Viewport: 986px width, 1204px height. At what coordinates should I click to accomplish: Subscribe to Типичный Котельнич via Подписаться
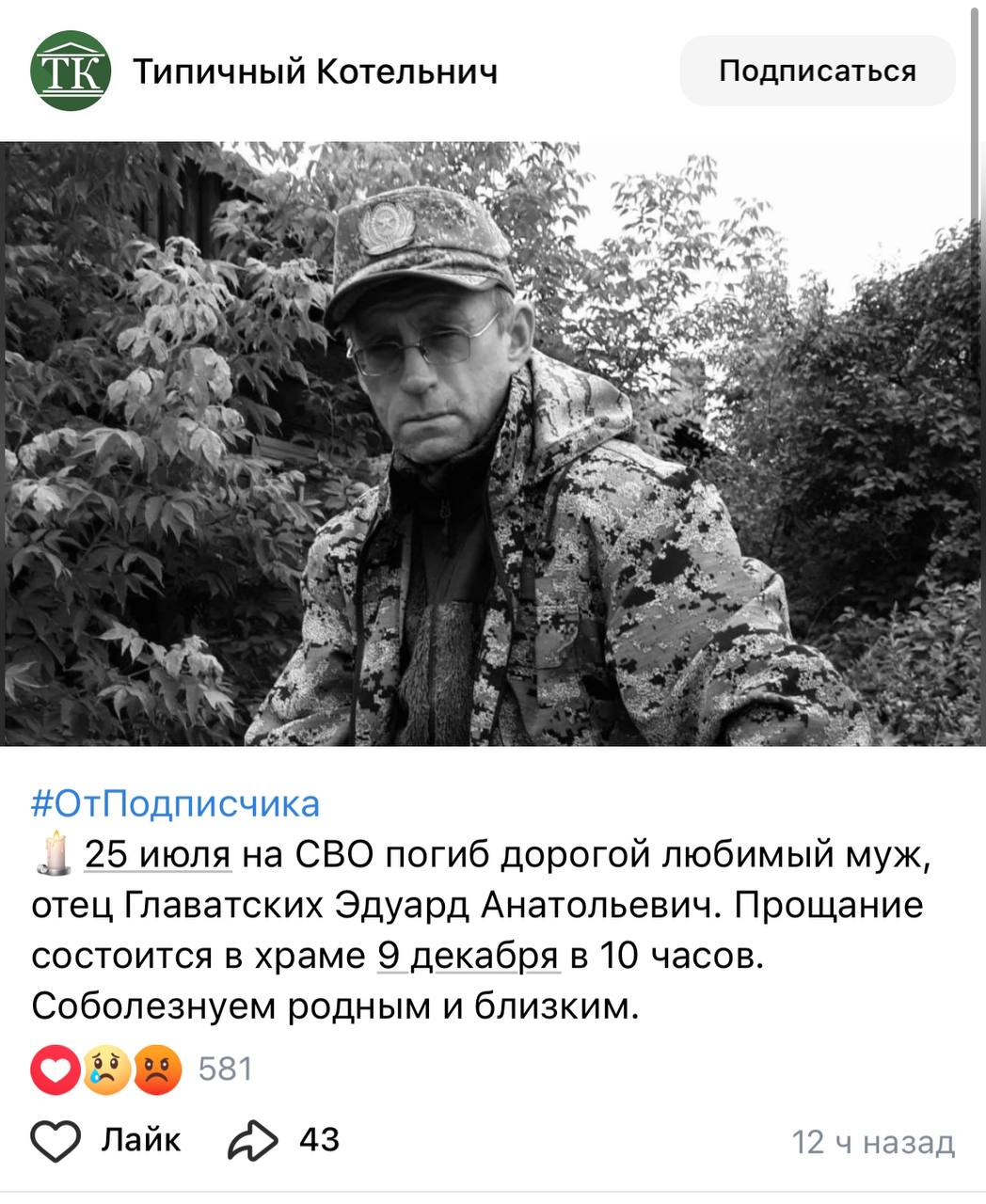[x=817, y=71]
